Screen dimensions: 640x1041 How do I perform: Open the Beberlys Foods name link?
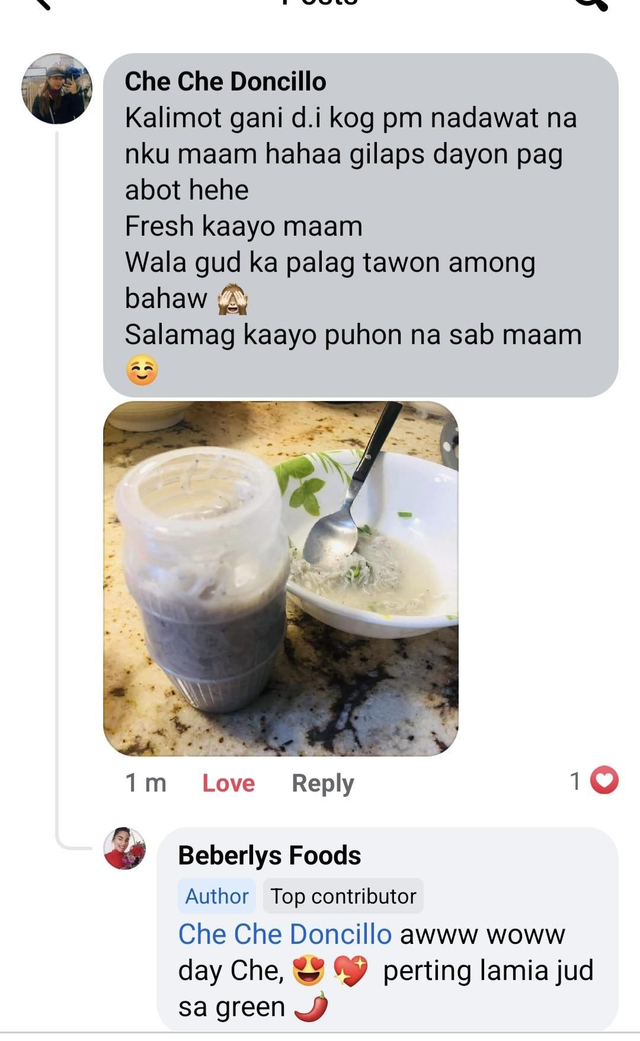pyautogui.click(x=269, y=855)
